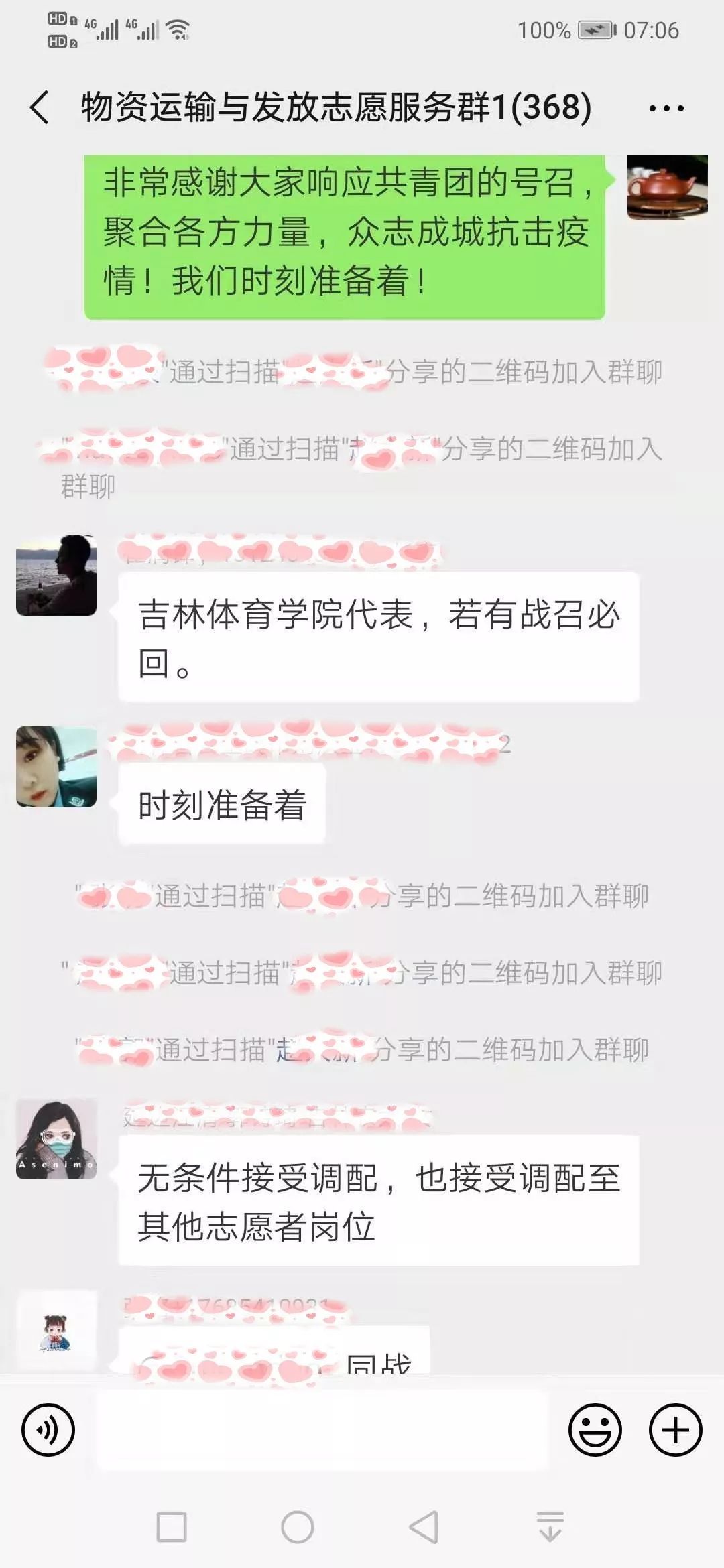Tap the message text field

322,1430
